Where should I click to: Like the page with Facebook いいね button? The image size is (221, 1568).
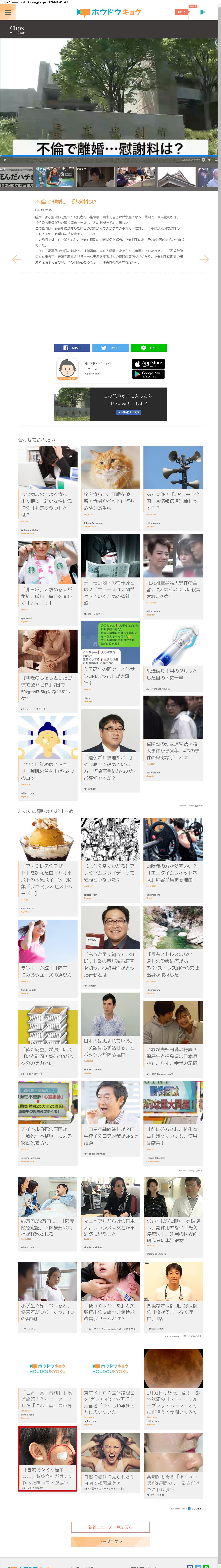(x=128, y=412)
